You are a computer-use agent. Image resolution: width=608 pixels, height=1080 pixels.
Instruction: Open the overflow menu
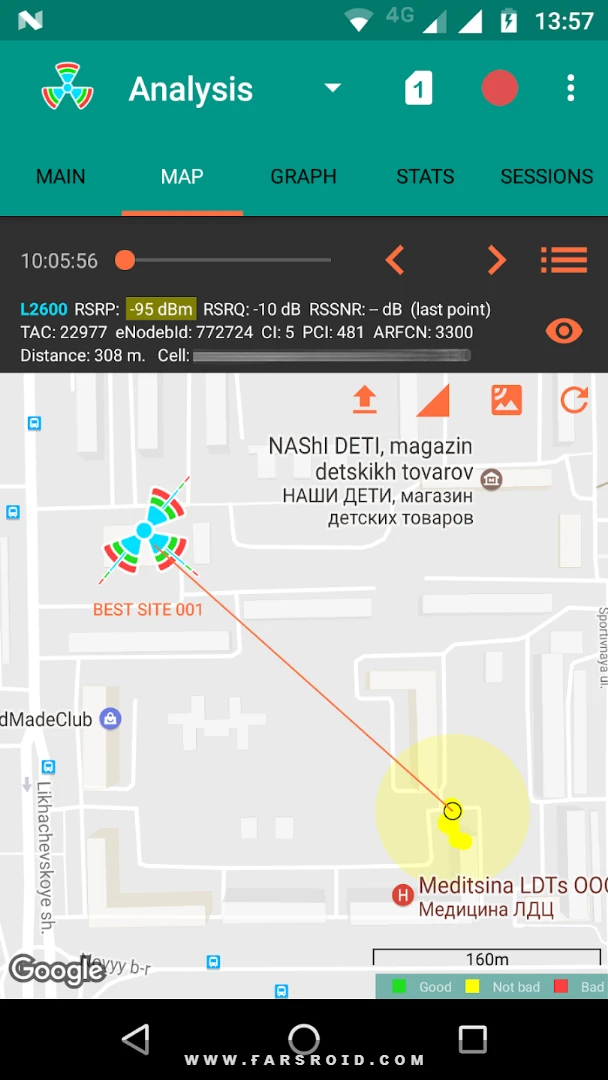pos(570,88)
